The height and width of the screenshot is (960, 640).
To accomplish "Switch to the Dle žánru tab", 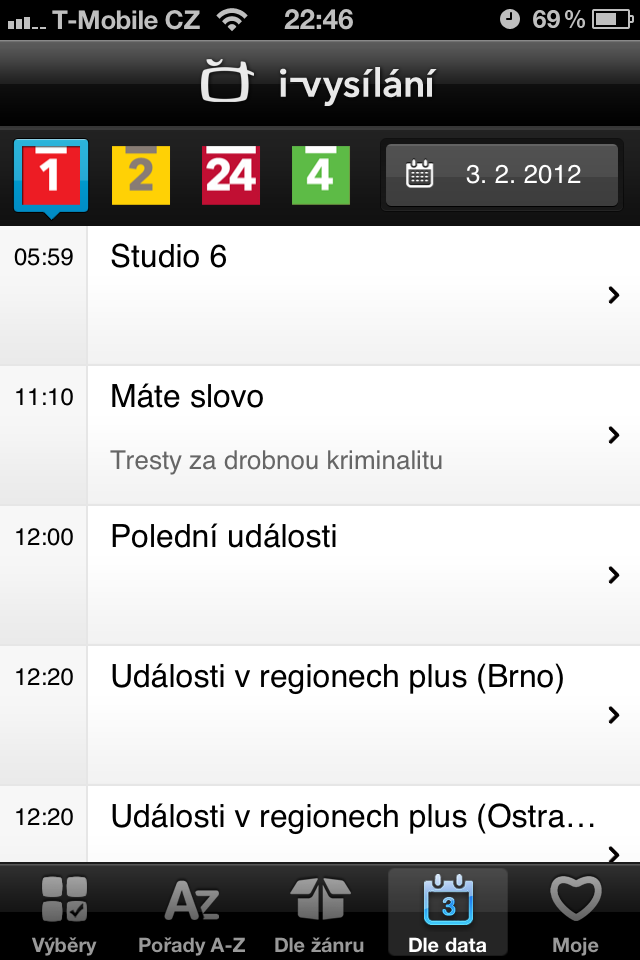I will click(320, 913).
